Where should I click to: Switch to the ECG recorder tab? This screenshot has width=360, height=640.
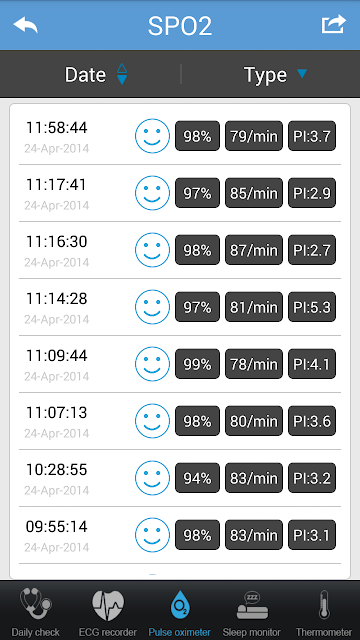point(108,611)
